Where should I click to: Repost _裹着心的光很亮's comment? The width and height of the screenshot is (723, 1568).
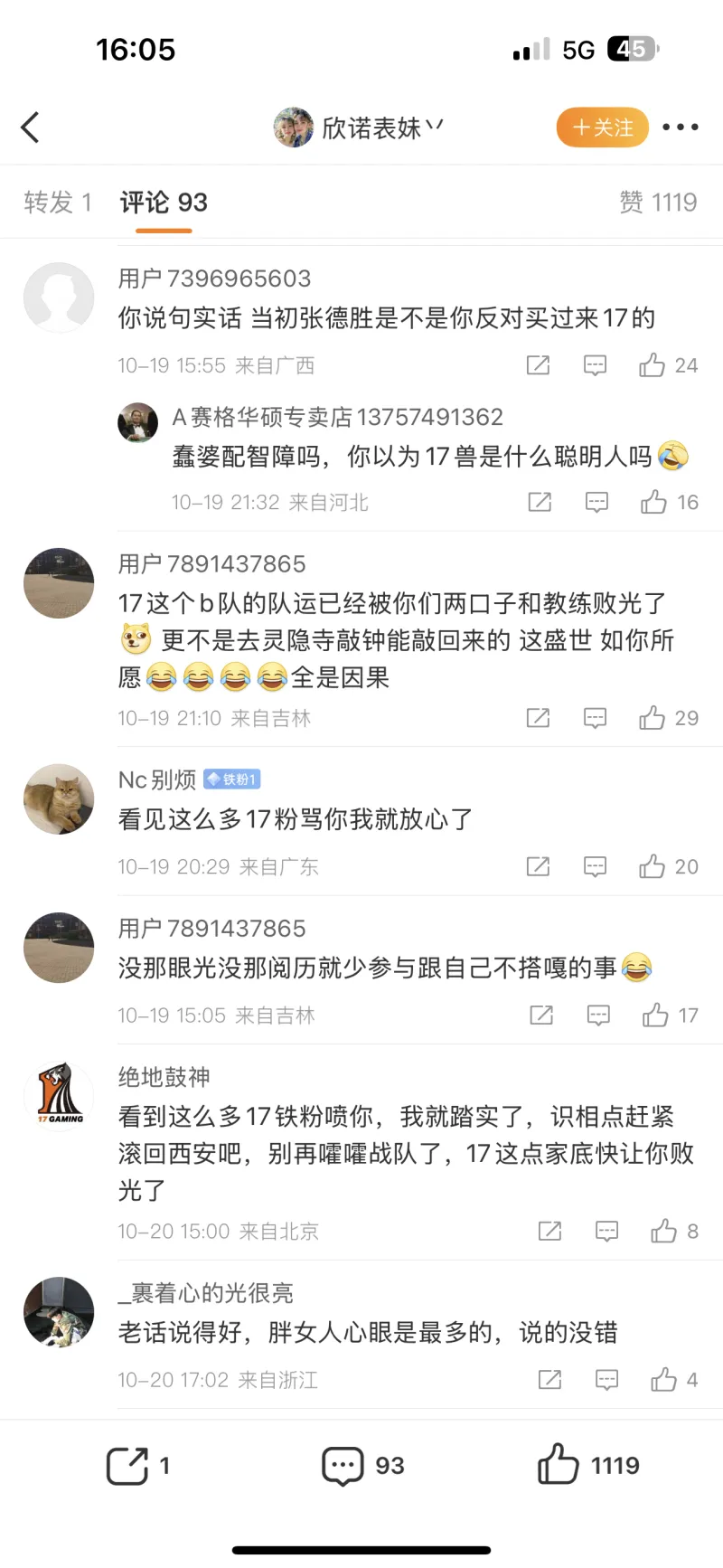click(549, 1380)
